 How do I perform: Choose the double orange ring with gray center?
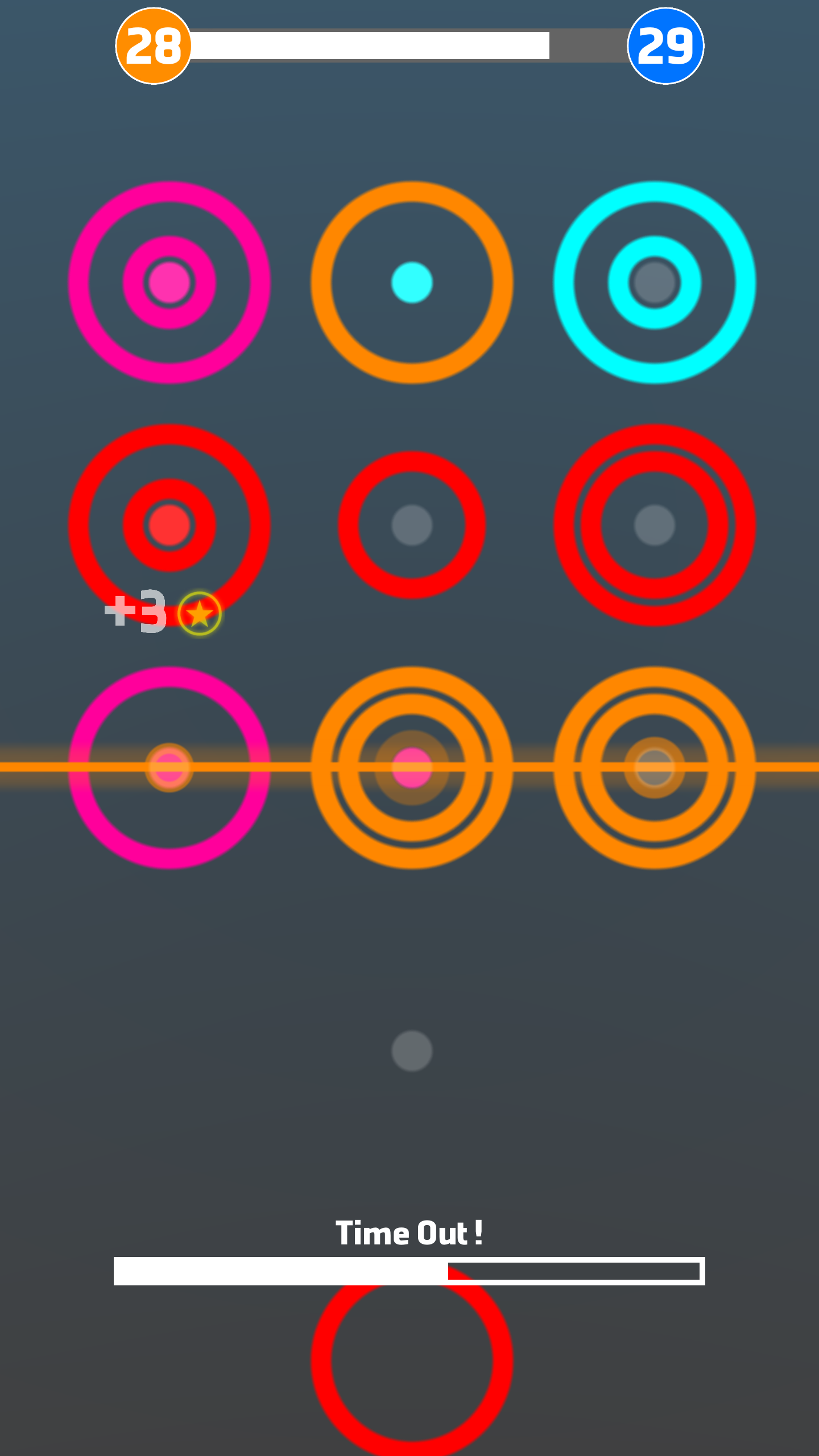click(x=655, y=767)
